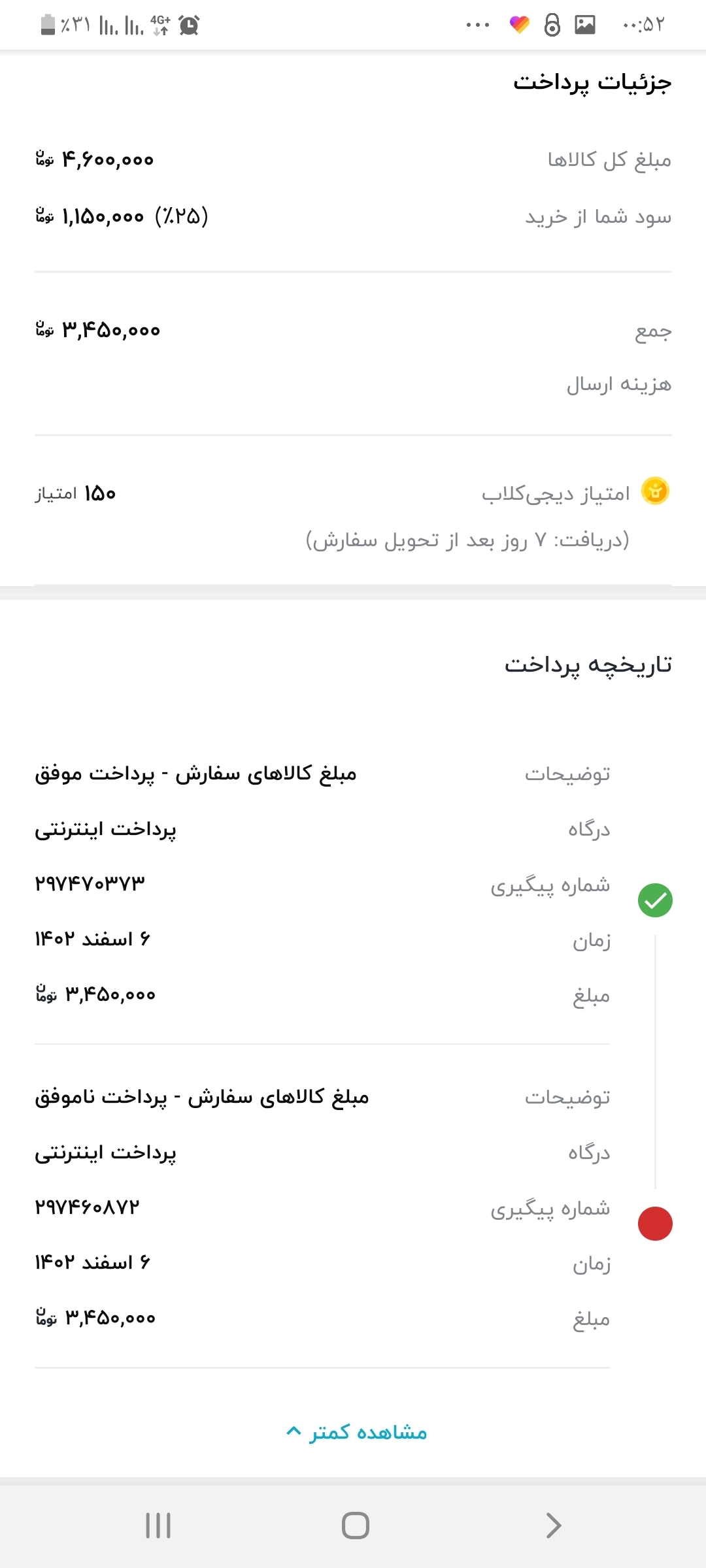Viewport: 706px width, 1568px height.
Task: Go back using the navigation bar arrow
Action: click(x=553, y=1526)
